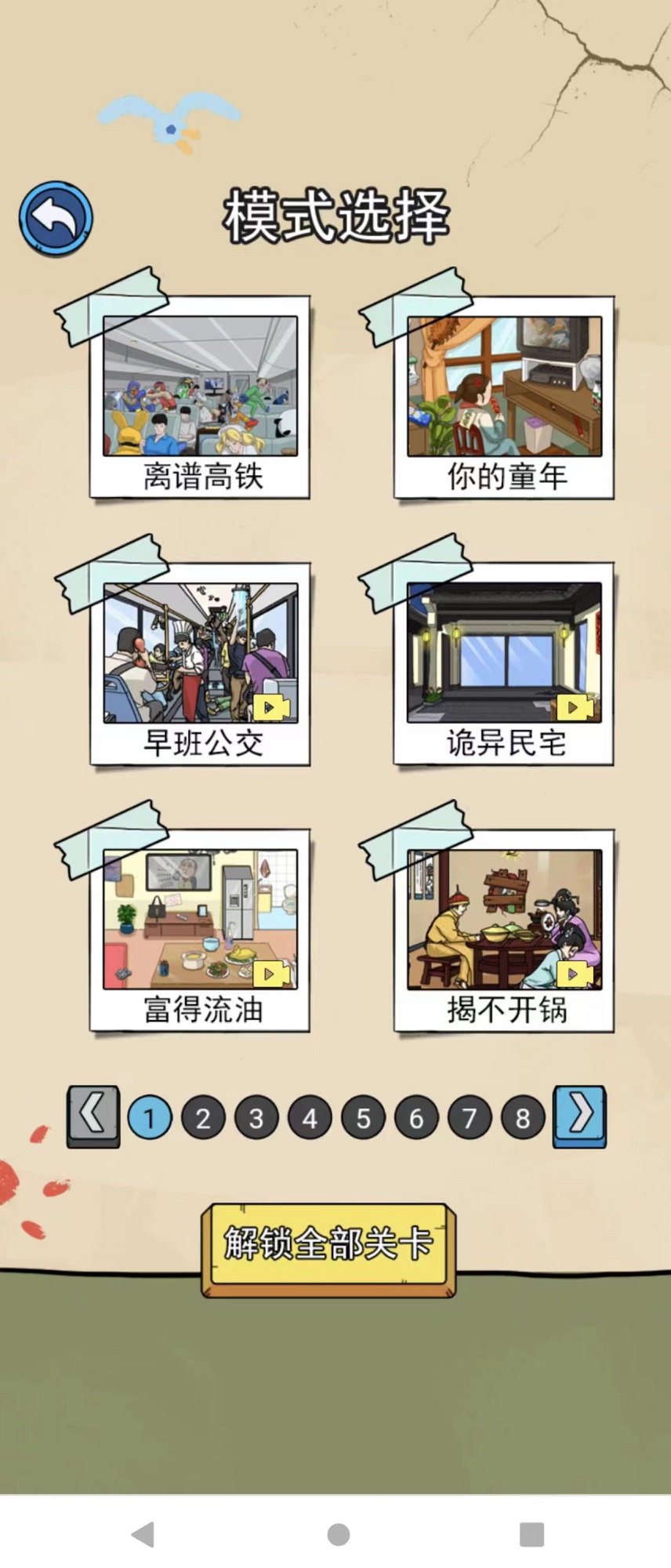Open page 7 of levels
671x1568 pixels.
point(470,1118)
